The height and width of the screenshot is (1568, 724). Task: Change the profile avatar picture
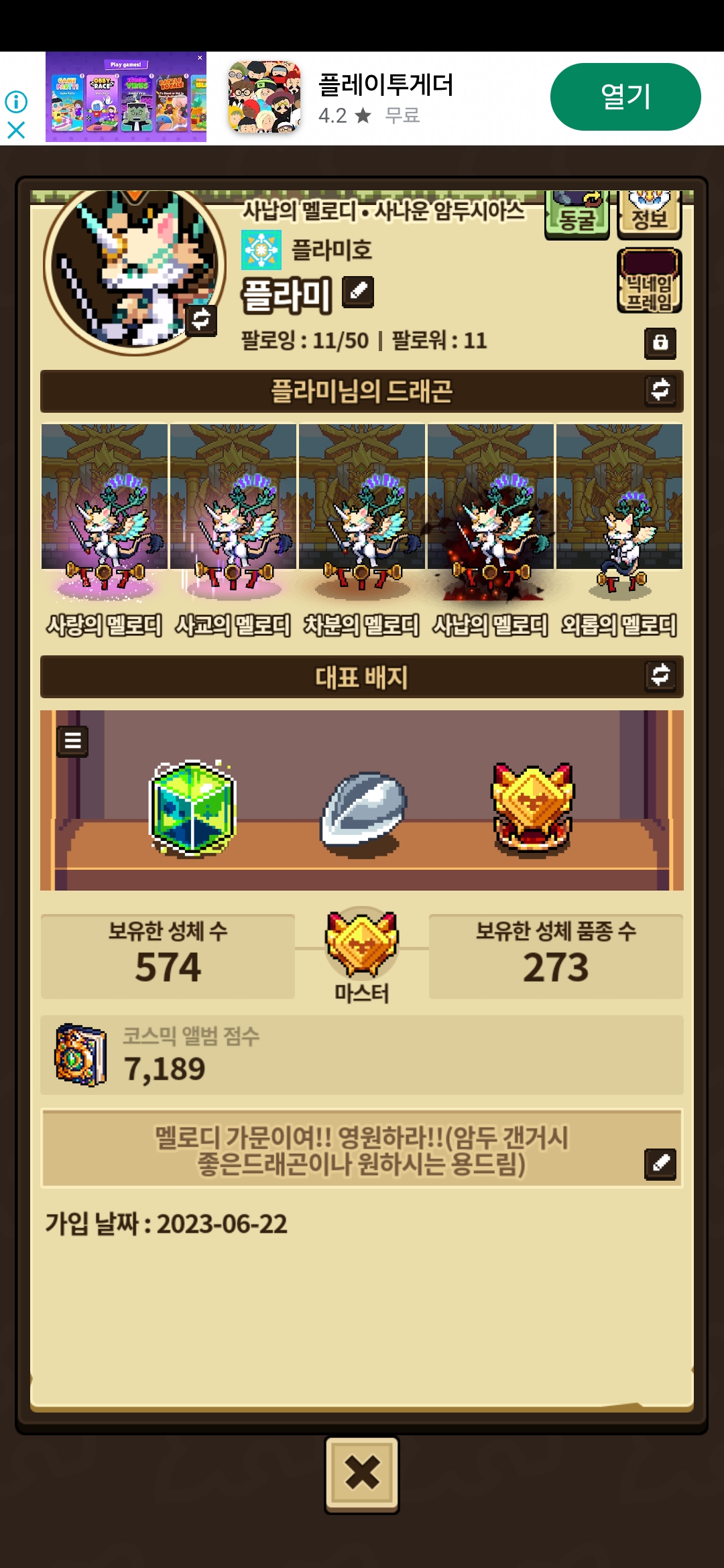point(201,320)
